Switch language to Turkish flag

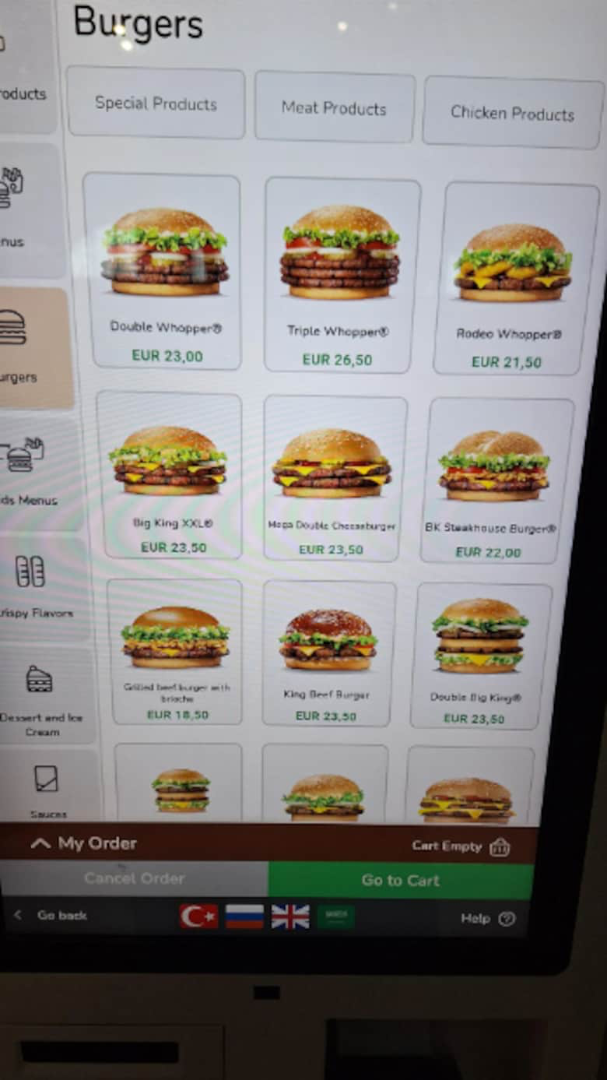(198, 916)
